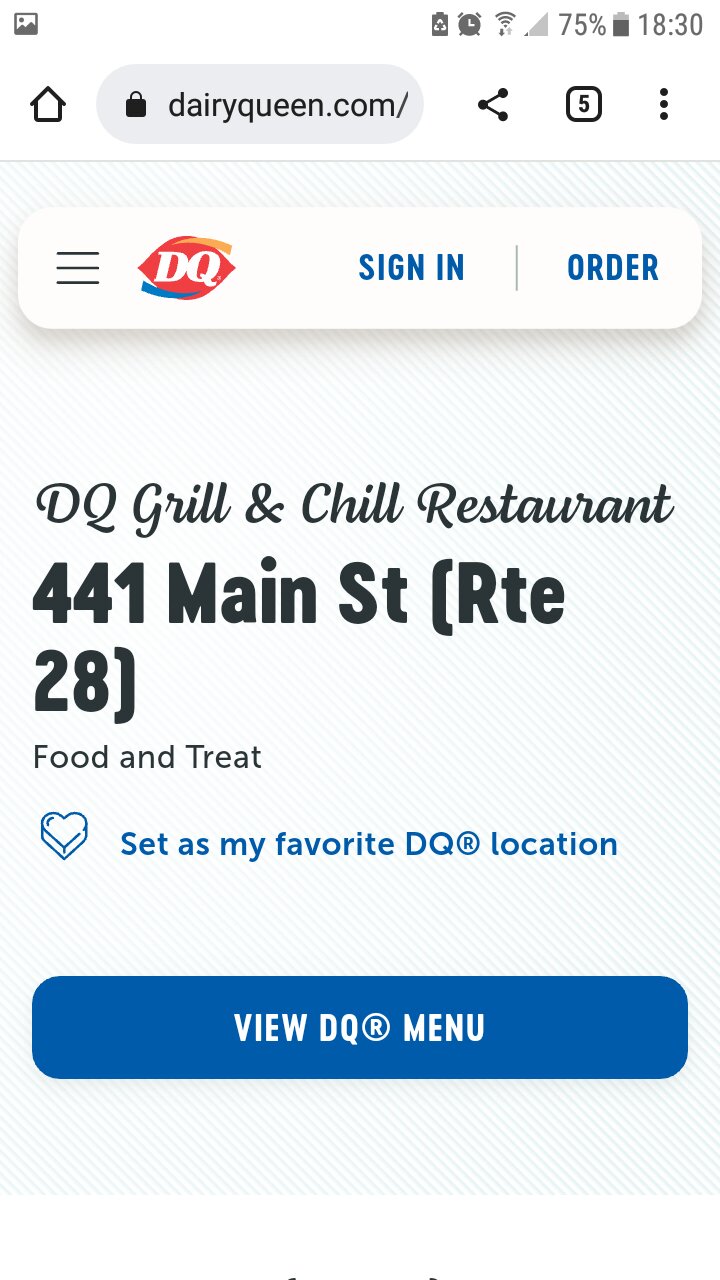Open the tab switcher showing 5 tabs

(584, 104)
